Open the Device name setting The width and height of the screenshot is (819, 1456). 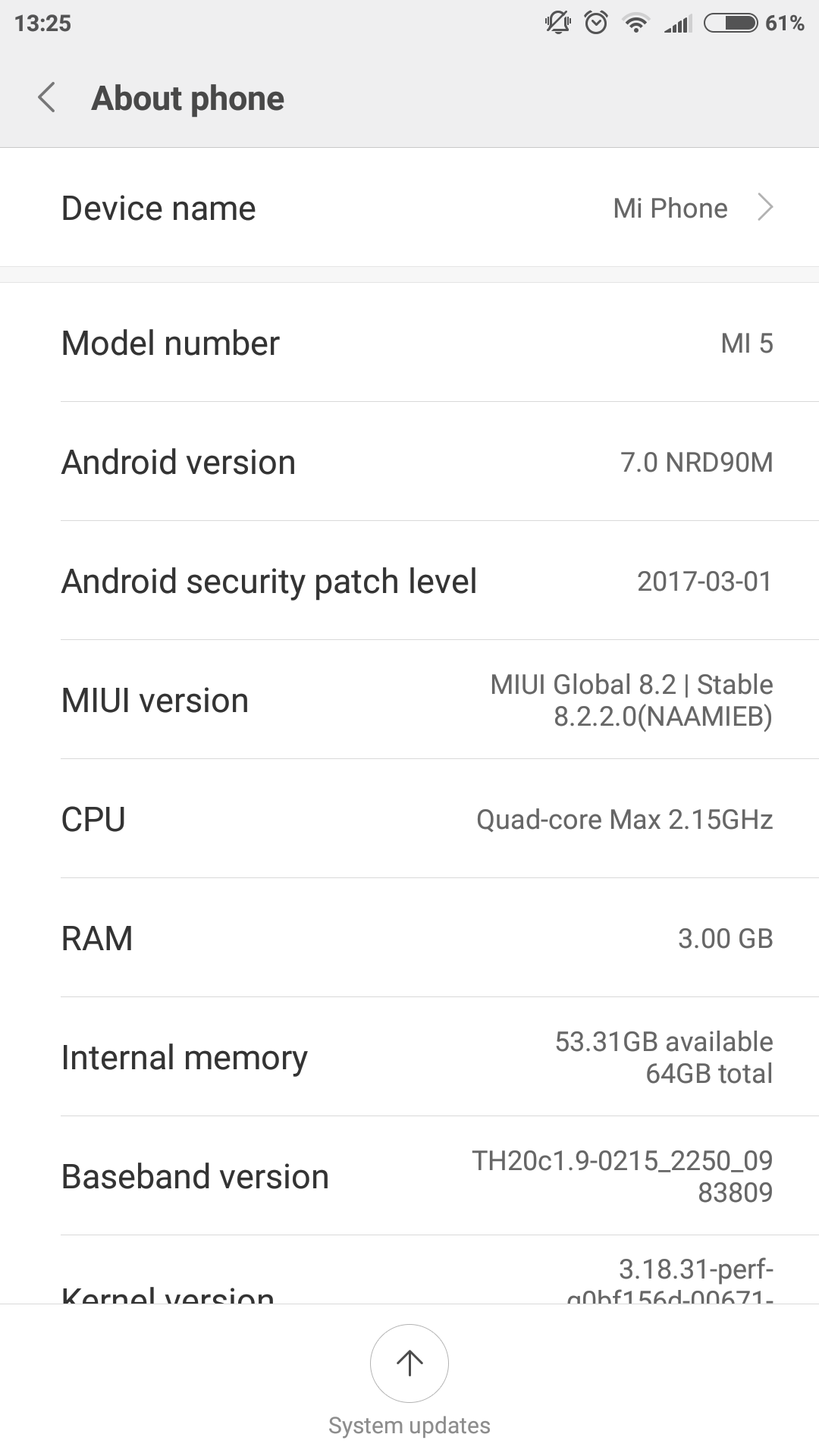click(409, 208)
